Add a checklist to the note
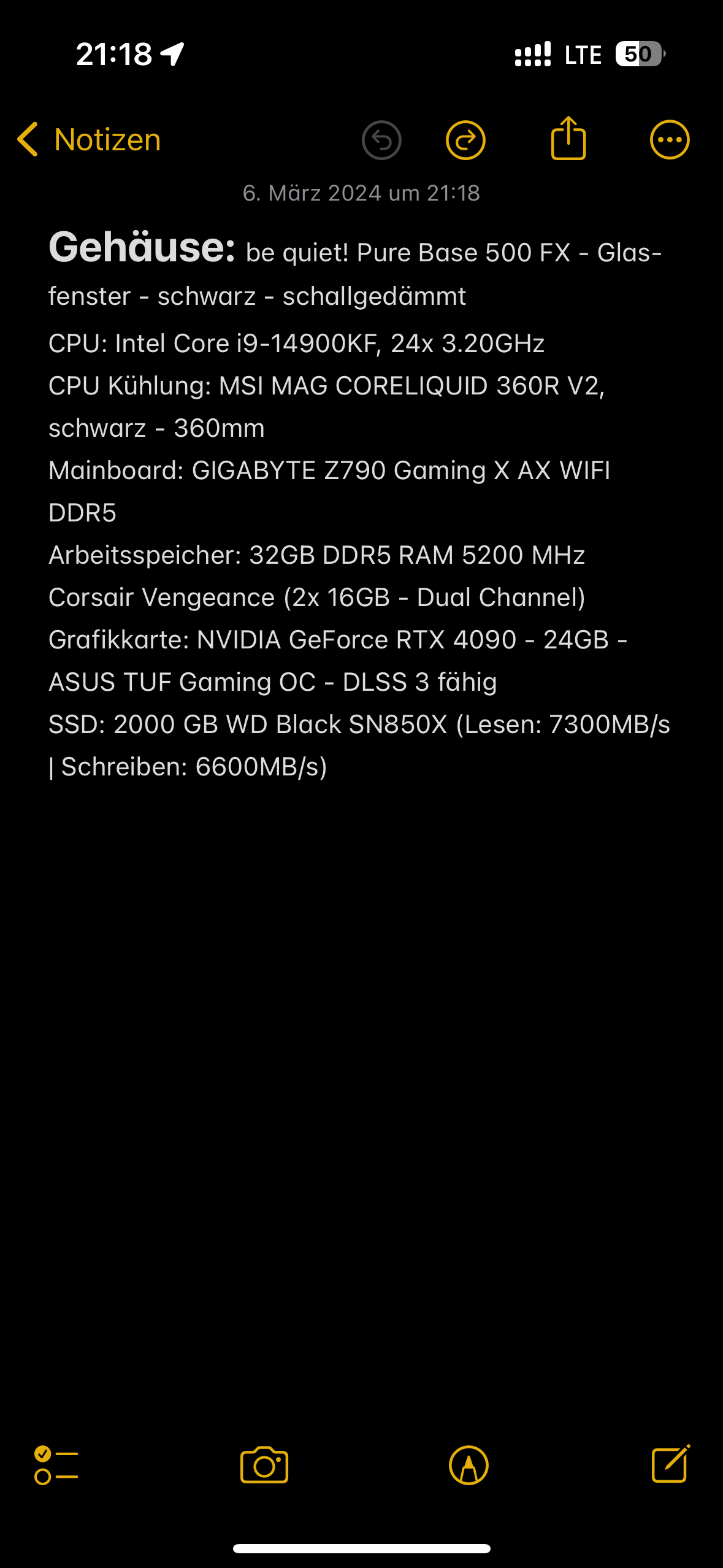This screenshot has width=723, height=1568. (x=56, y=1466)
